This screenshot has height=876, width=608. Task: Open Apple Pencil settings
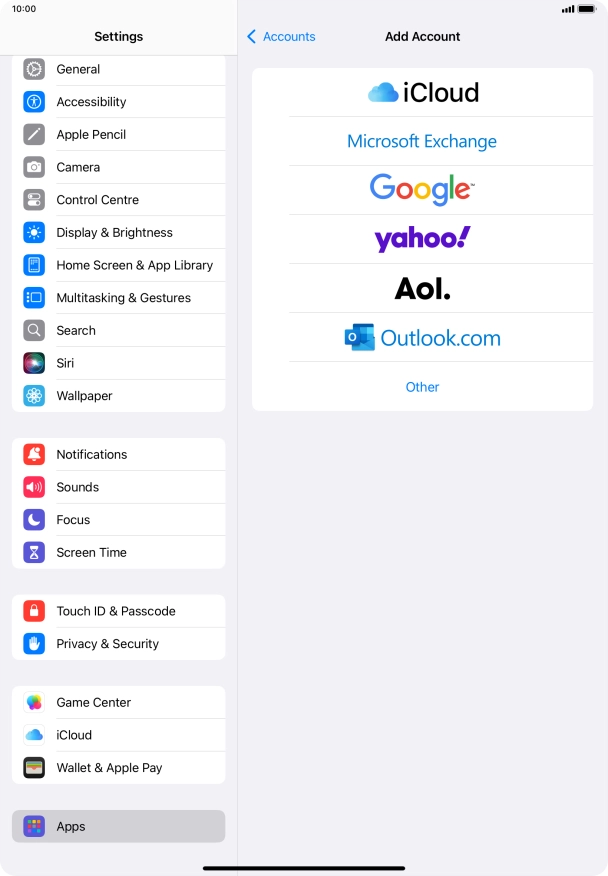point(118,135)
